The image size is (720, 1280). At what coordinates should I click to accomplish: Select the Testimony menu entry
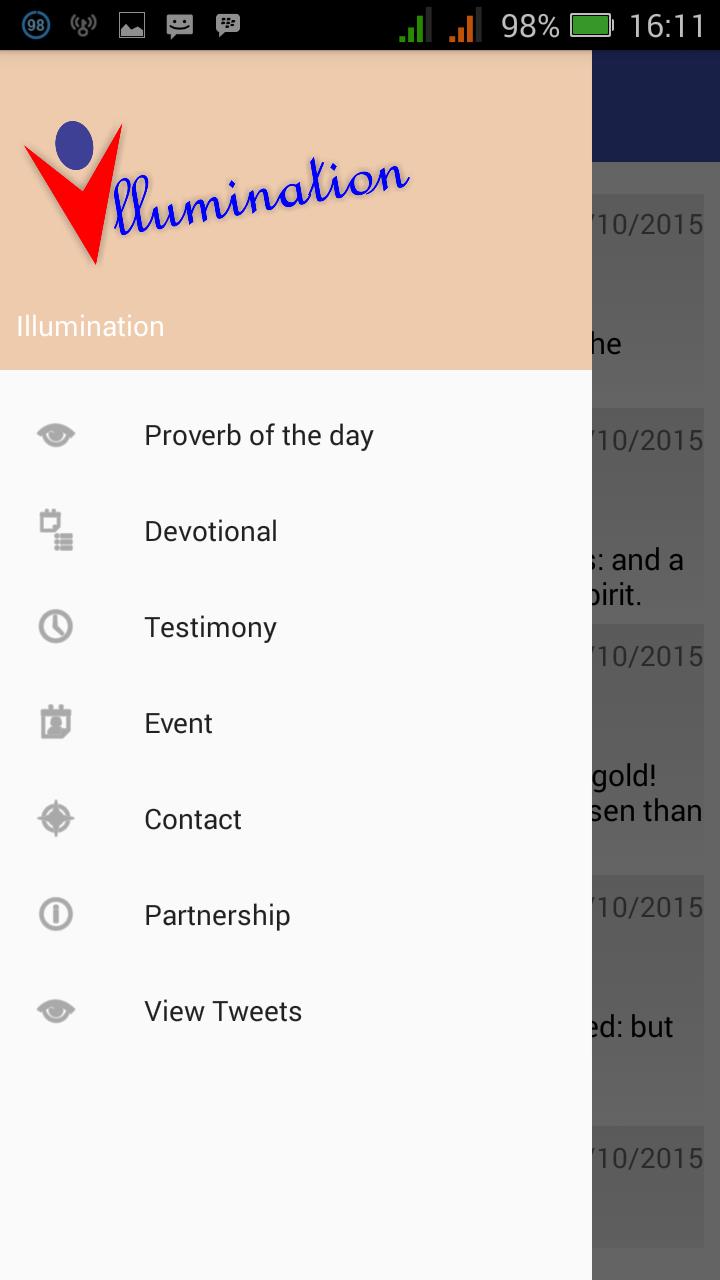coord(210,626)
